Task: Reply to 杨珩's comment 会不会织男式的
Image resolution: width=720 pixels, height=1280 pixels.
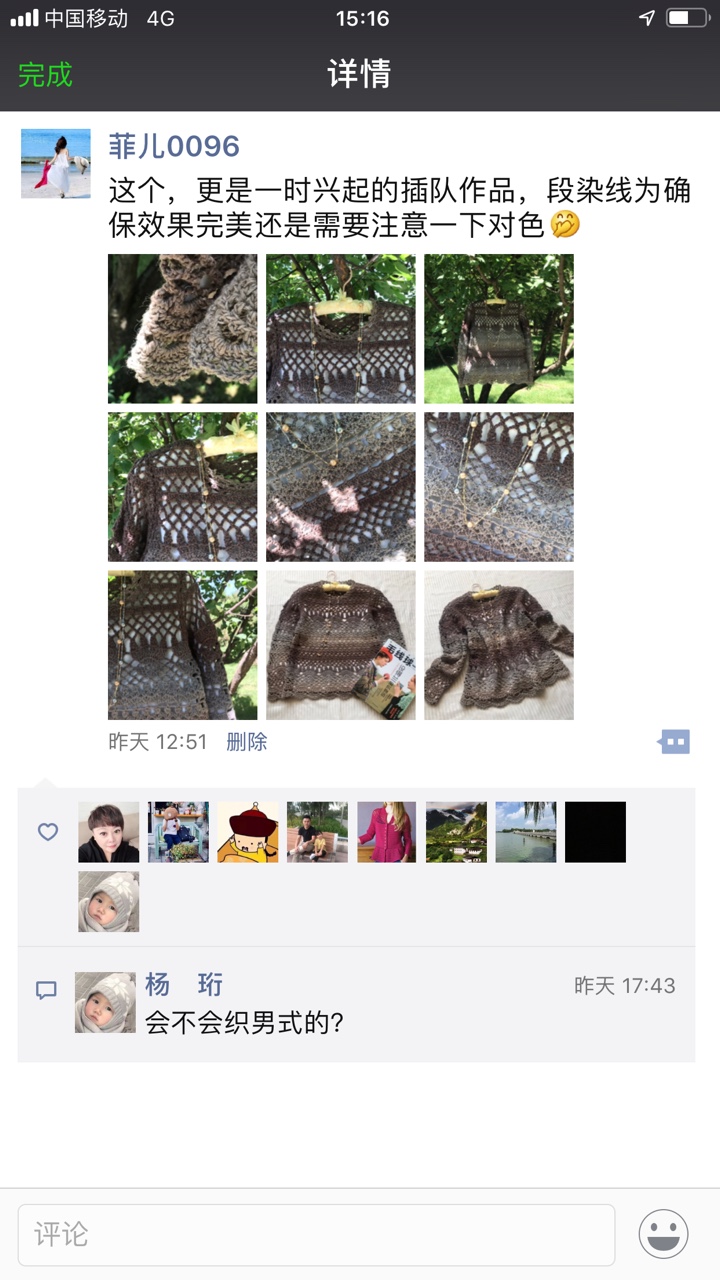Action: (x=245, y=1022)
